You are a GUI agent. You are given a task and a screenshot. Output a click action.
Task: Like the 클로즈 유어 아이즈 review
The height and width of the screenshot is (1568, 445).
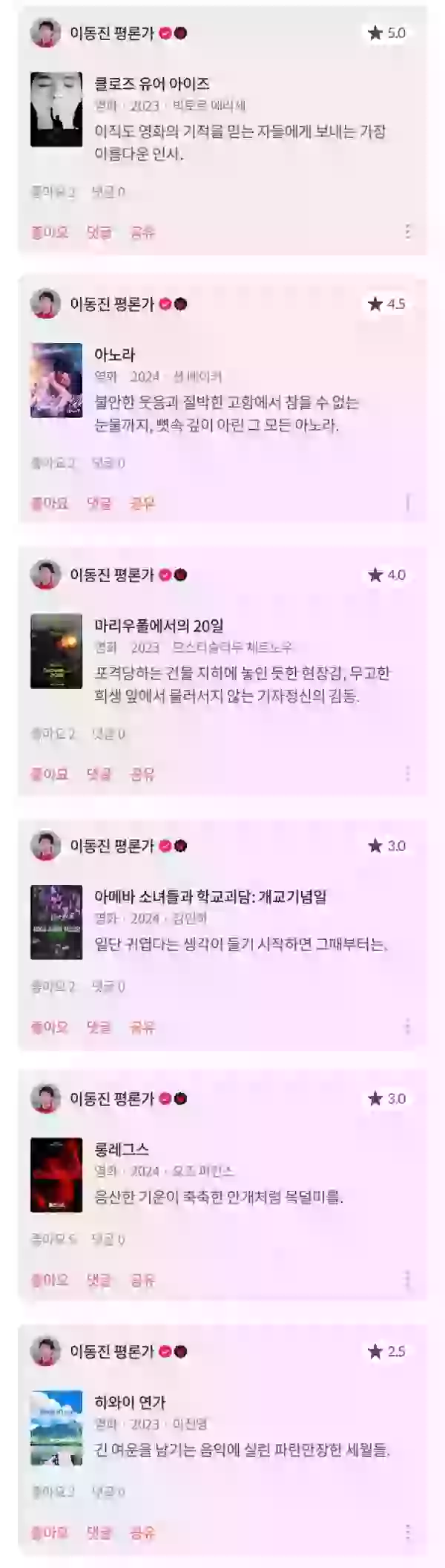tap(49, 232)
